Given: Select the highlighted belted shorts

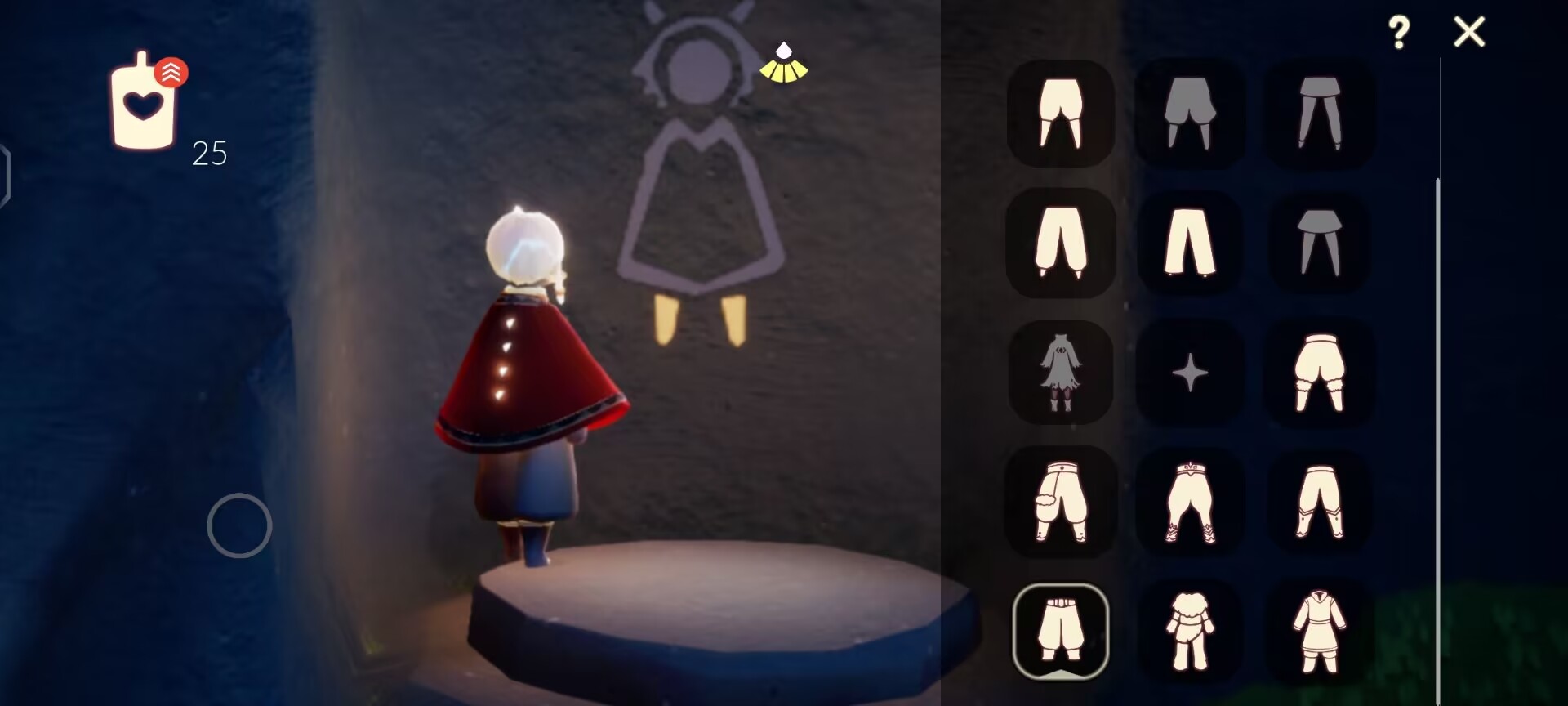Looking at the screenshot, I should click(1060, 631).
